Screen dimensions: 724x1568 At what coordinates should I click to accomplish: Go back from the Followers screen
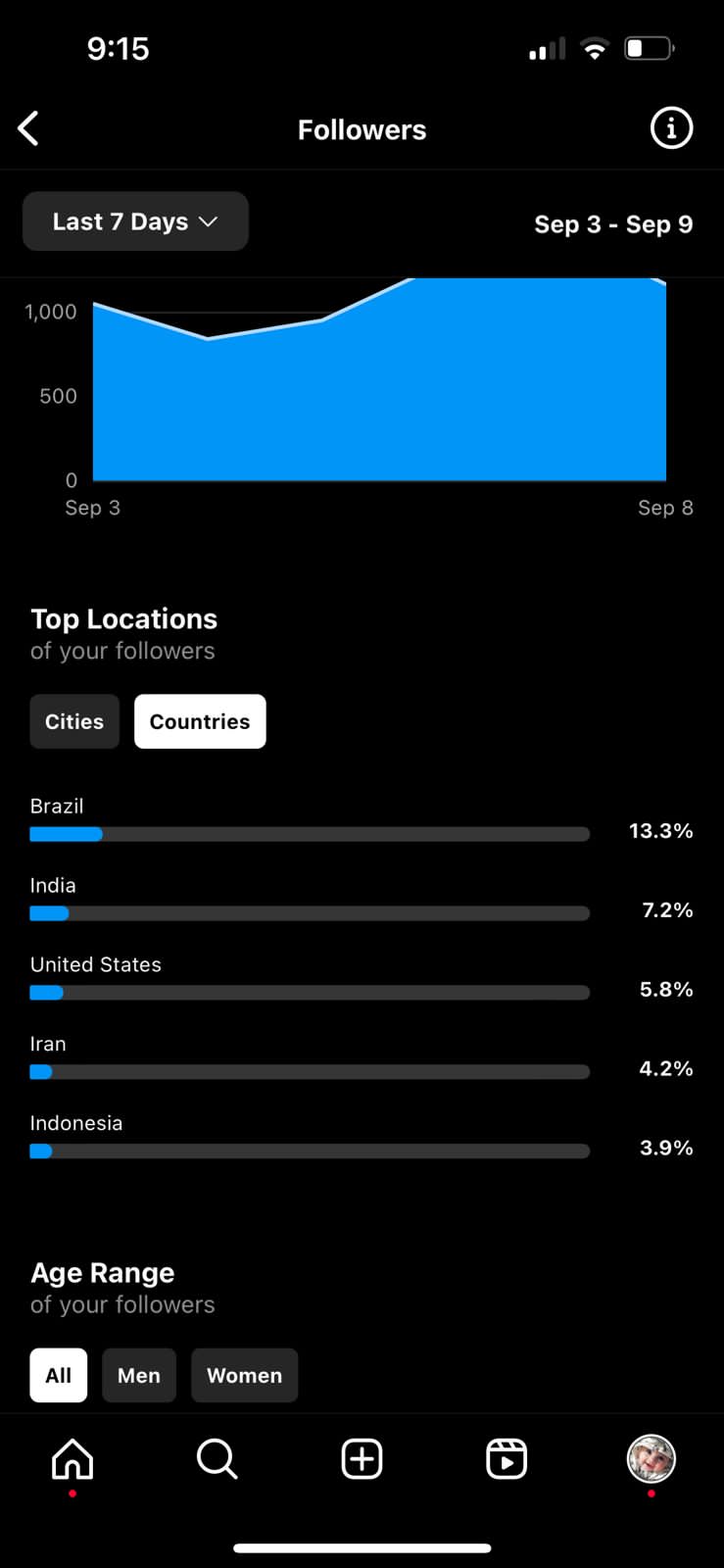[x=28, y=128]
